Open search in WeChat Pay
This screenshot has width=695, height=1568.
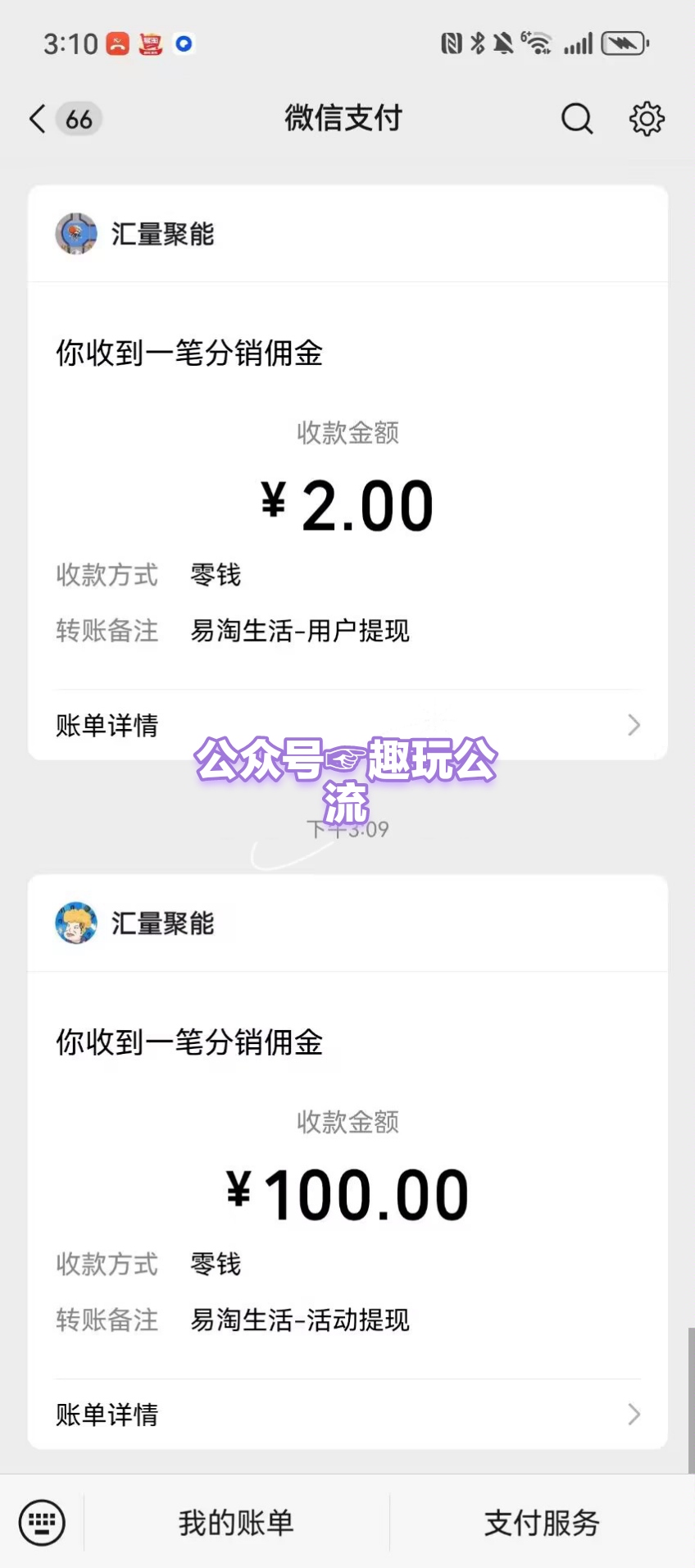tap(577, 119)
